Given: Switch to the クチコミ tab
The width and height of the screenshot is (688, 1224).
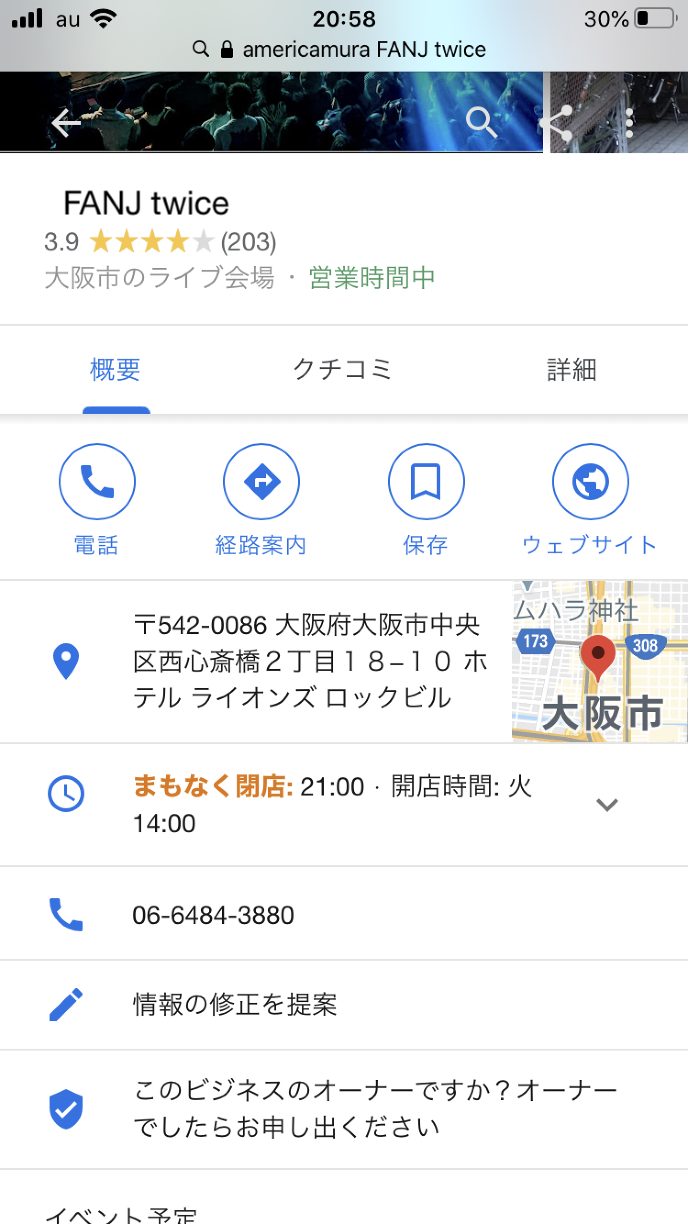Looking at the screenshot, I should coord(342,370).
